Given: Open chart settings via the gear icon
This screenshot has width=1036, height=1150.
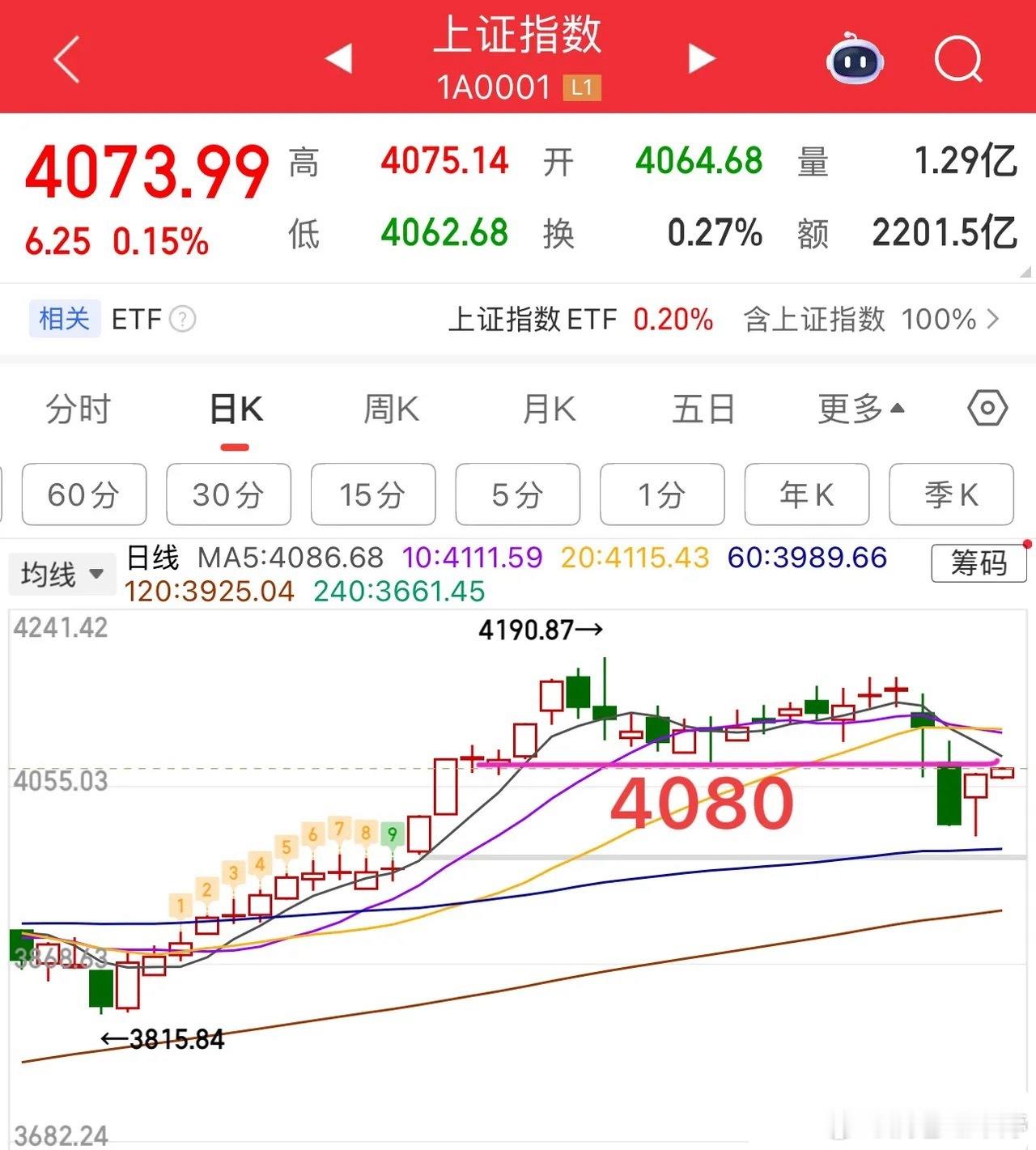Looking at the screenshot, I should (987, 410).
